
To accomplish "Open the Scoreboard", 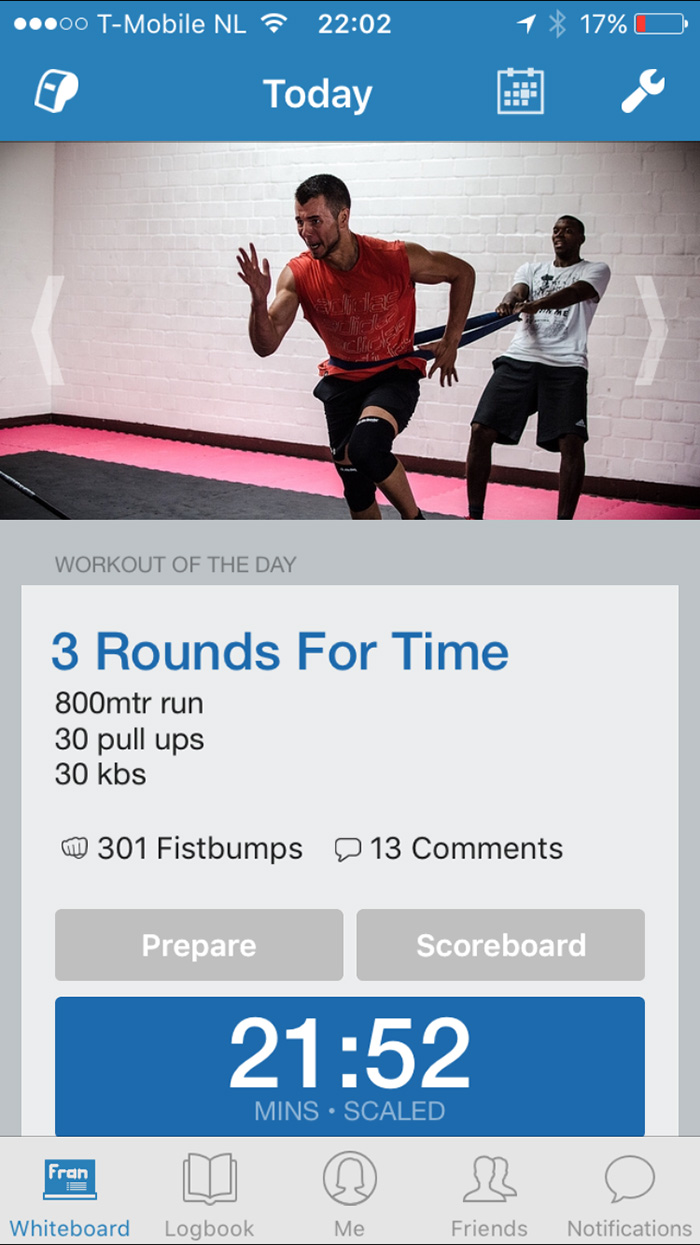I will (501, 945).
